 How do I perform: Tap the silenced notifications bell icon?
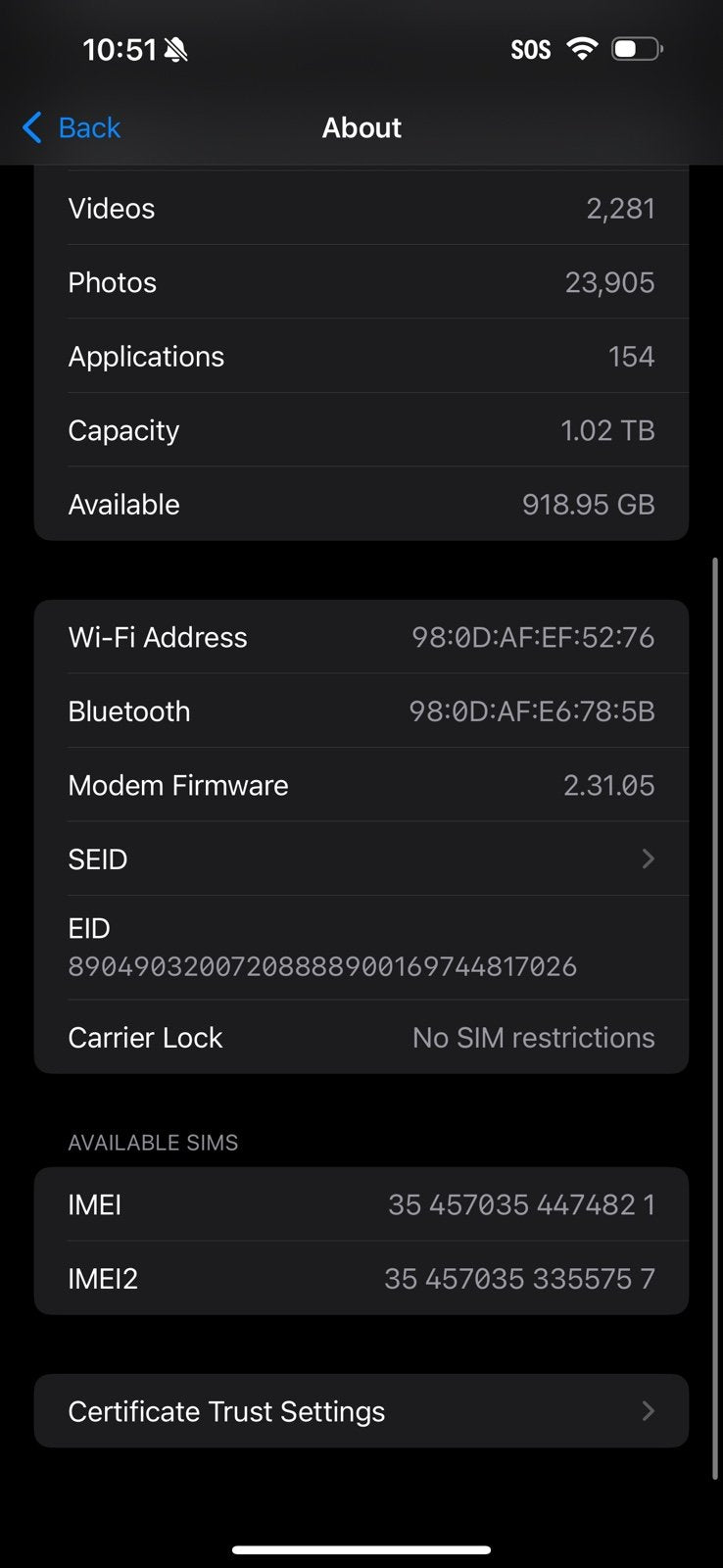point(178,48)
